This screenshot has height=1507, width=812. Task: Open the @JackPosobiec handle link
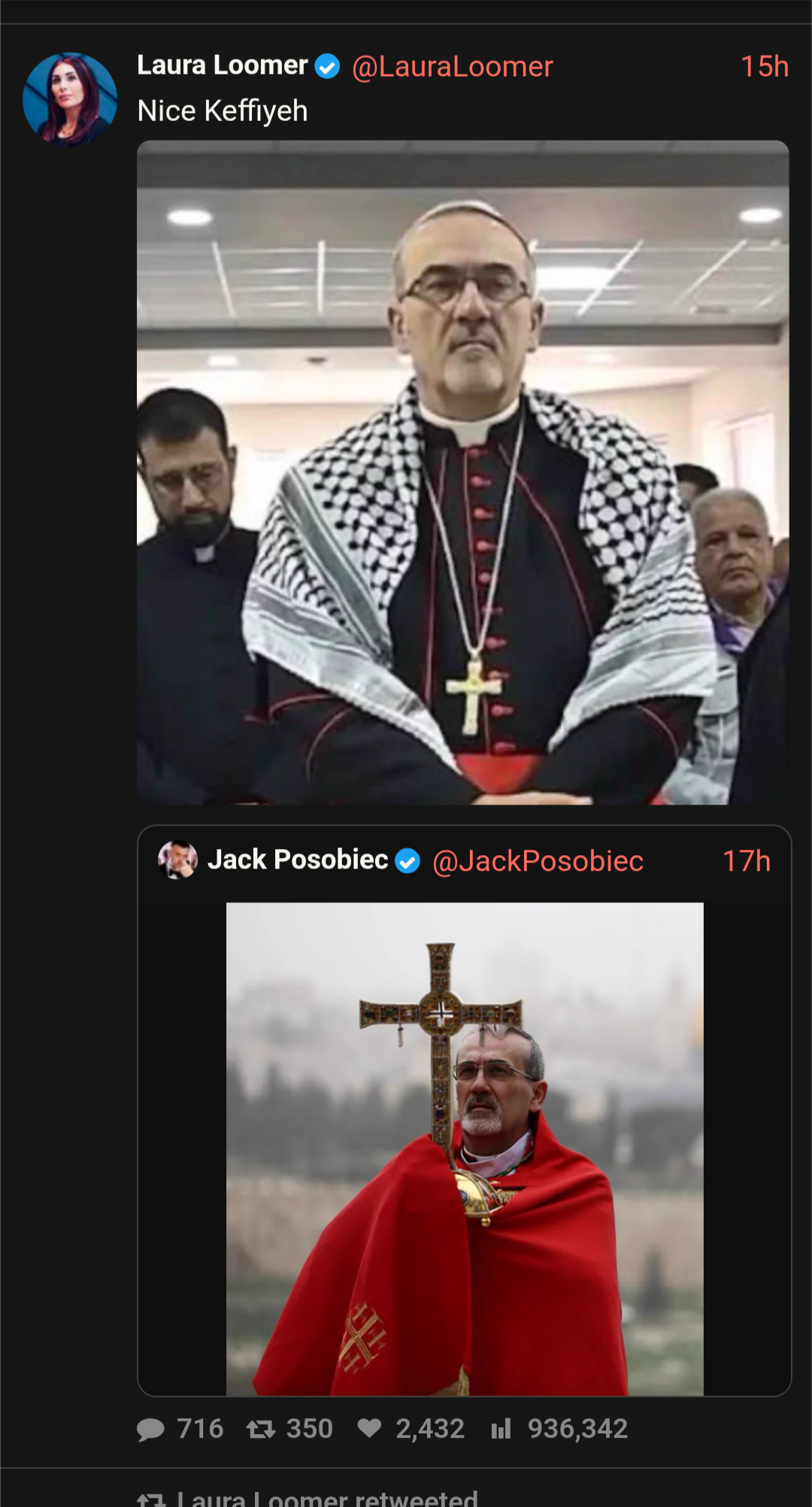538,861
